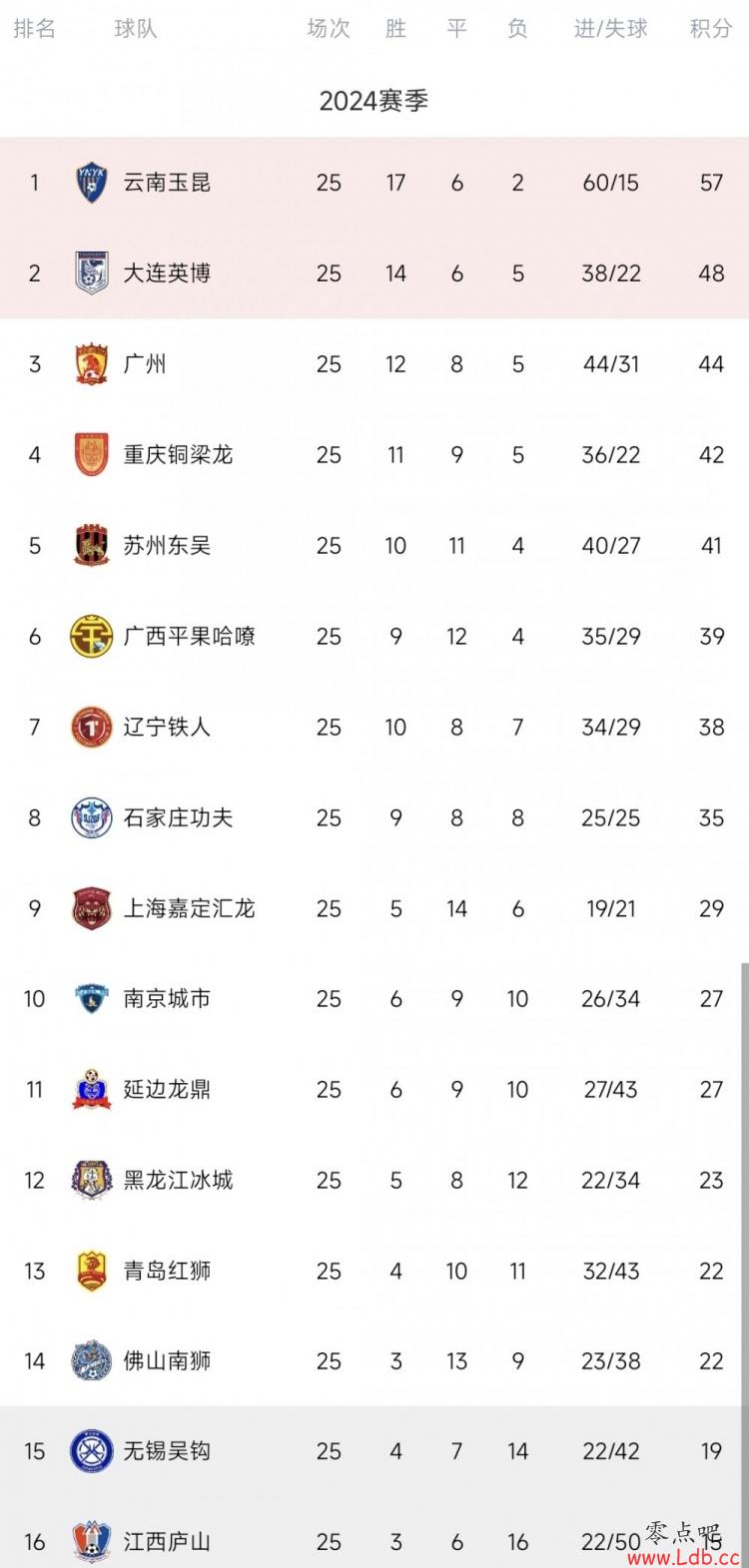The width and height of the screenshot is (749, 1568).
Task: Tap the 延边龙鼎 team entry
Action: tap(374, 1090)
